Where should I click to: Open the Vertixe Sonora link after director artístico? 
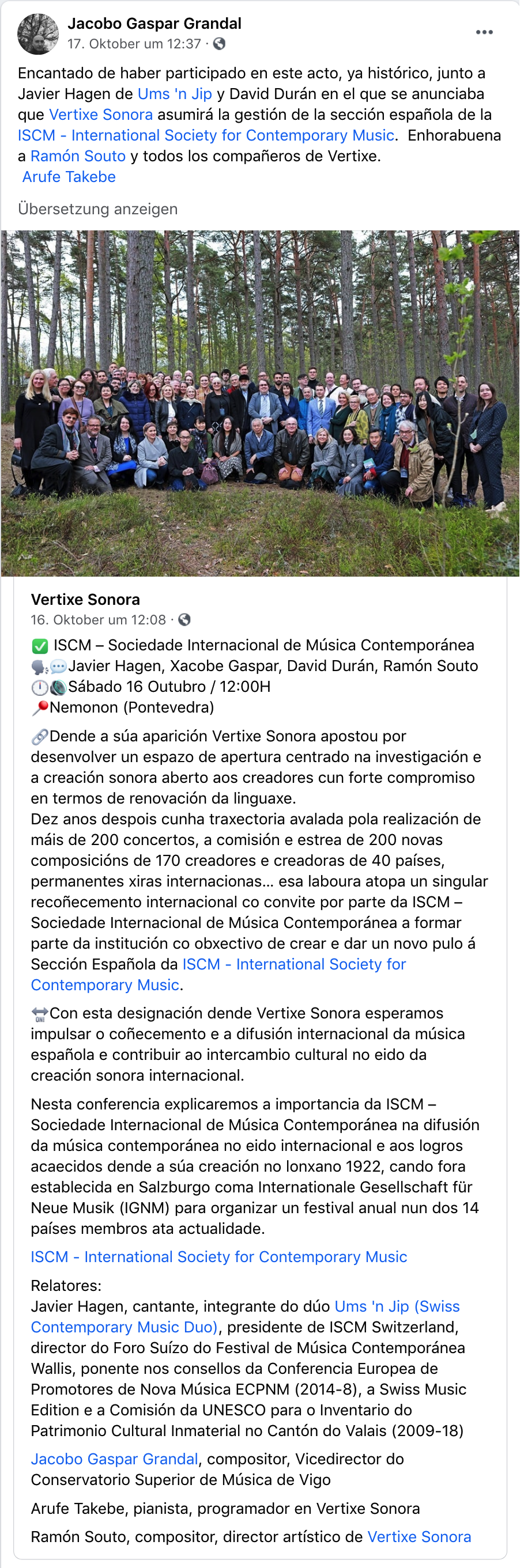(x=419, y=1536)
